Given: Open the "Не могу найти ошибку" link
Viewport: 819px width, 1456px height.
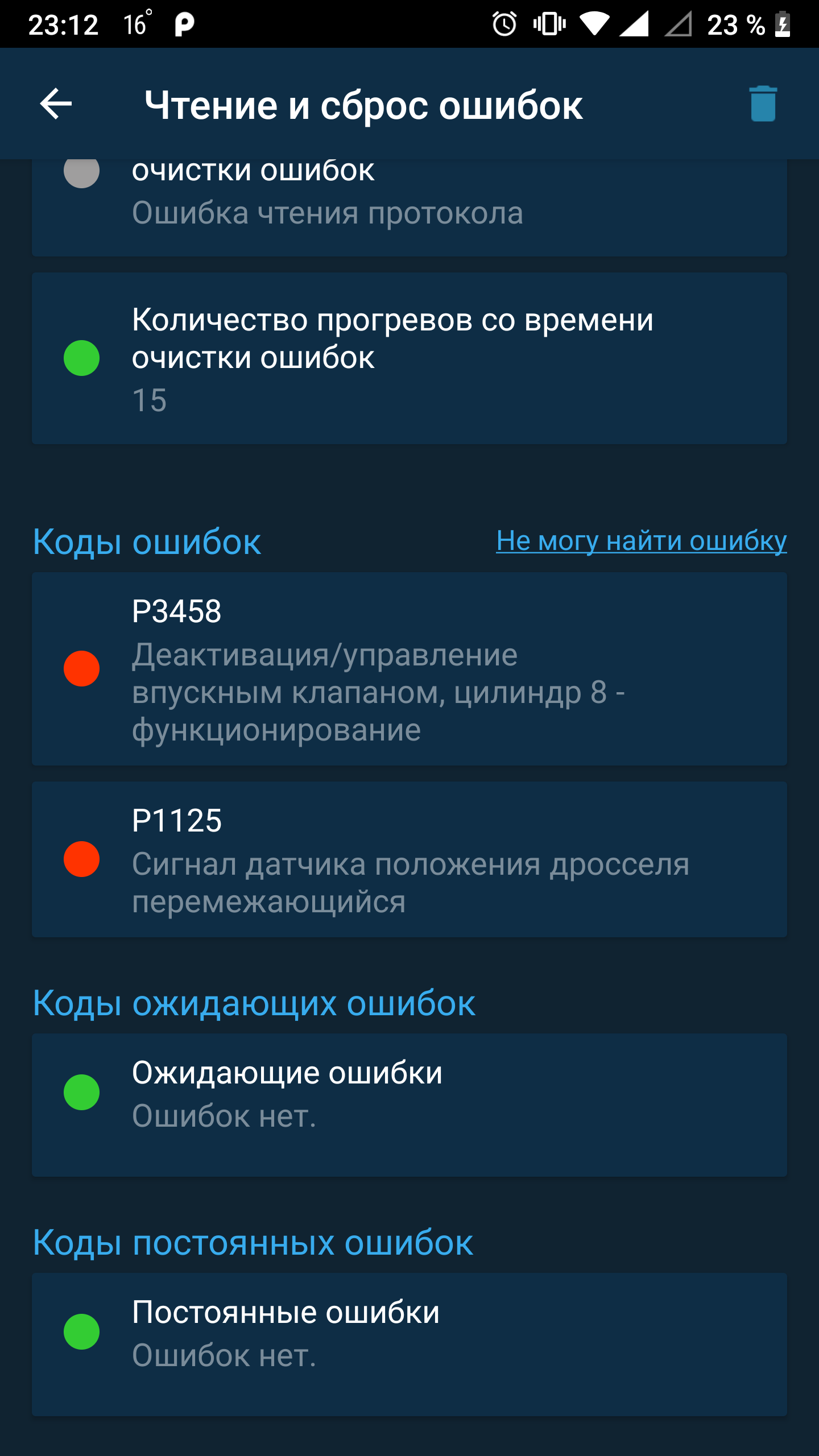Looking at the screenshot, I should [x=642, y=541].
